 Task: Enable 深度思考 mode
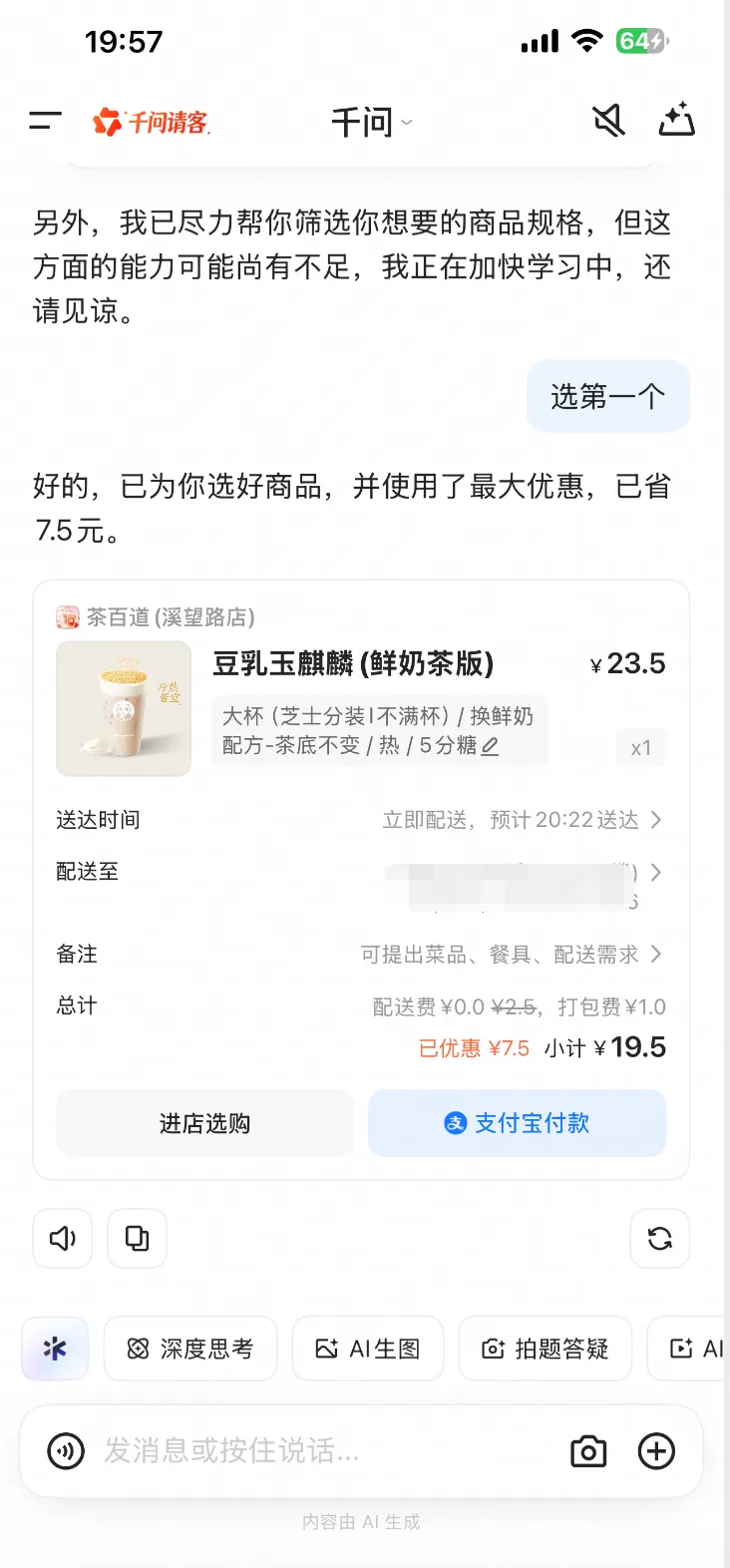(x=190, y=1349)
